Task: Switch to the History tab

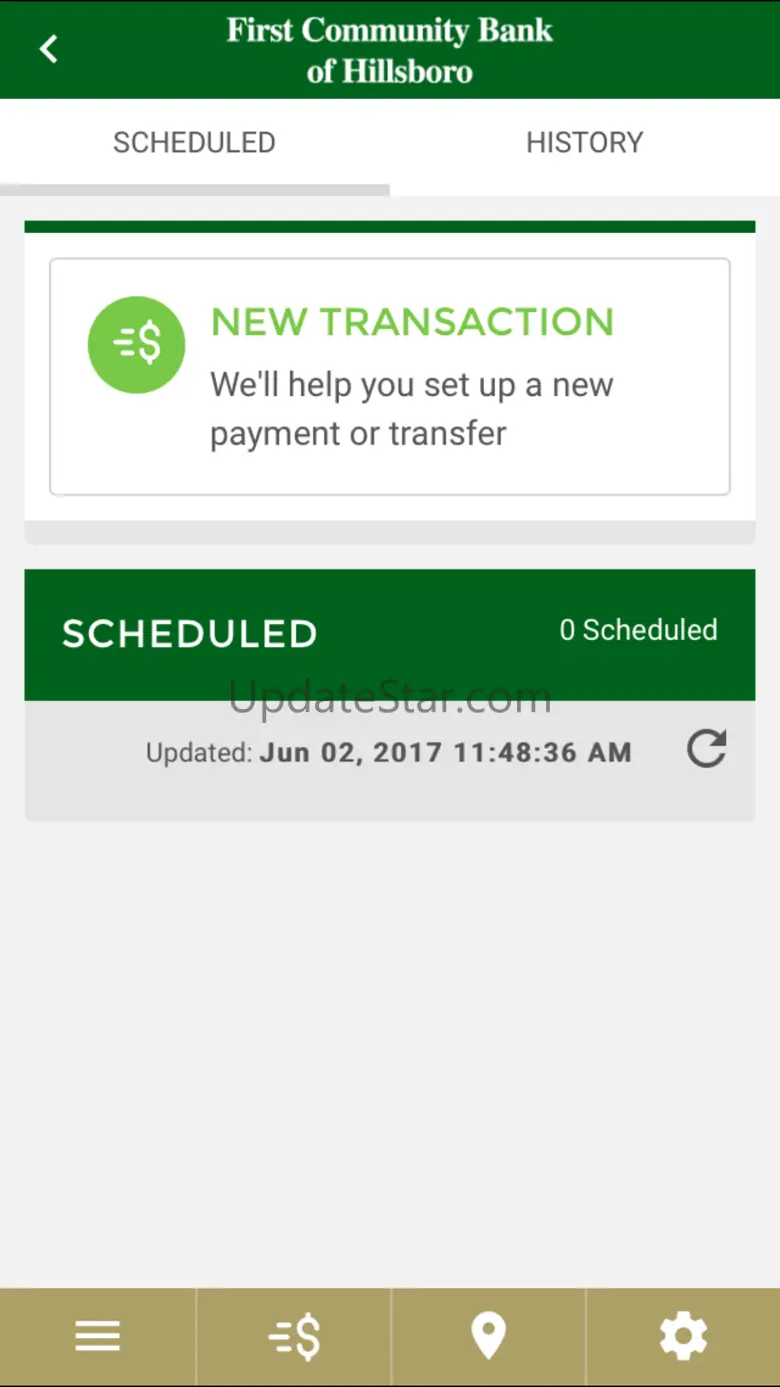Action: (x=584, y=143)
